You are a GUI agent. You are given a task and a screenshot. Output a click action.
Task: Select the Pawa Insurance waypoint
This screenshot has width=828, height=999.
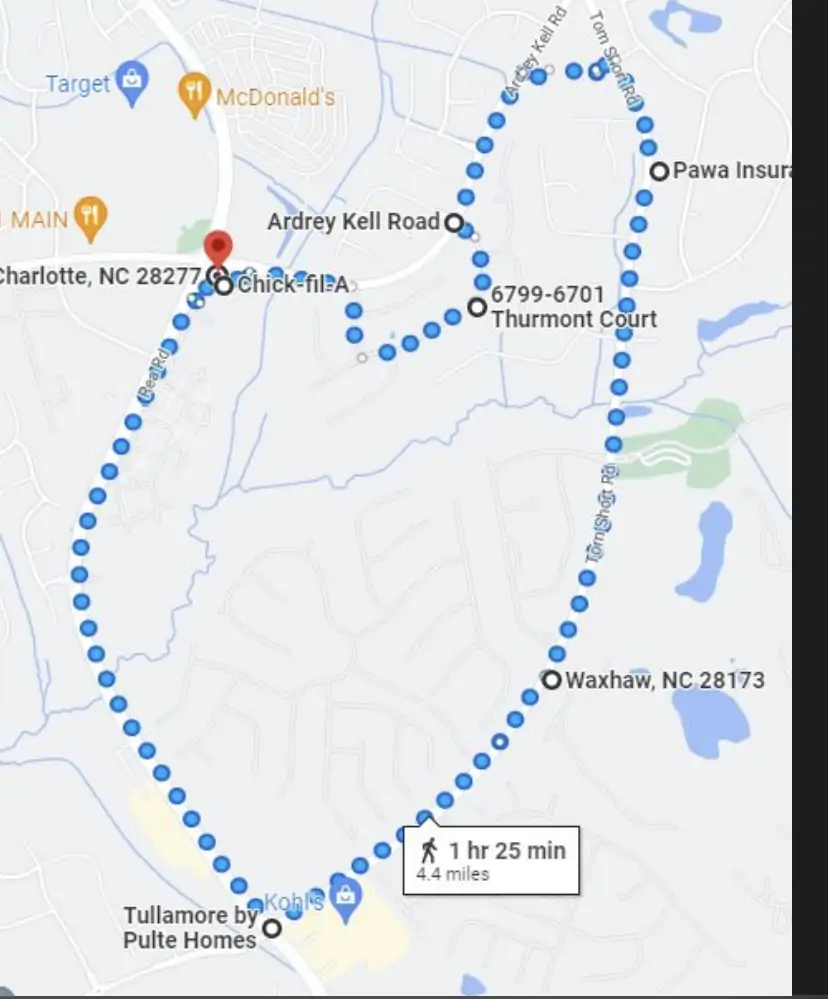point(659,171)
